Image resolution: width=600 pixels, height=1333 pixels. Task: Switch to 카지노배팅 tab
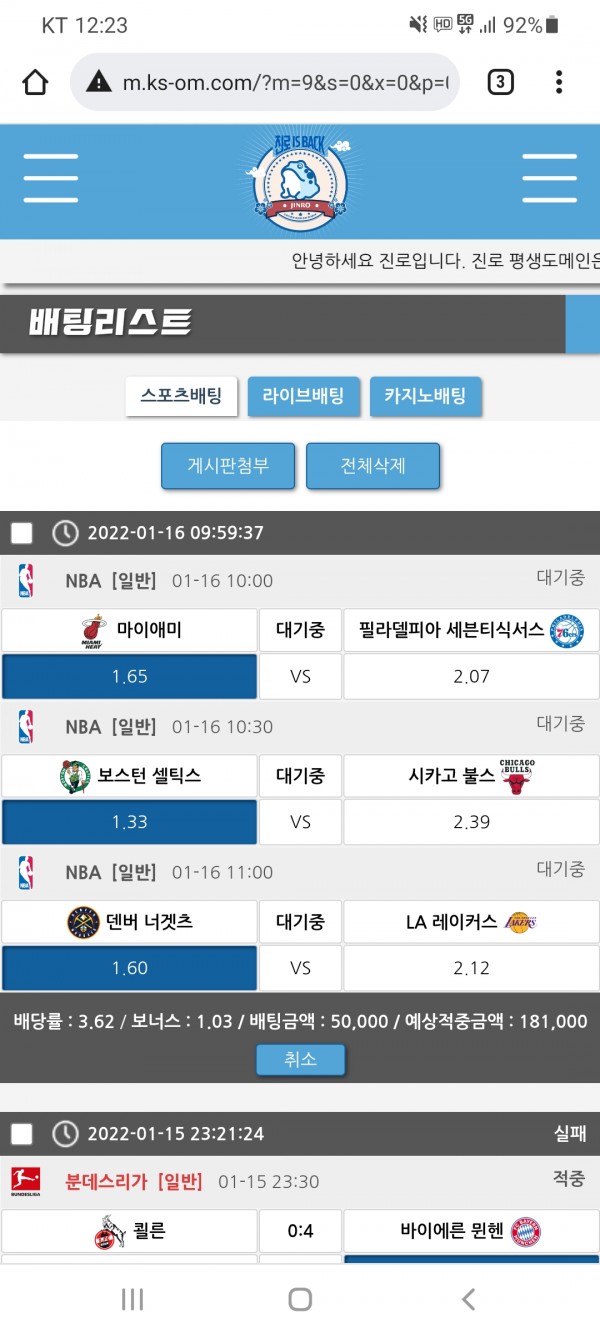click(x=425, y=396)
